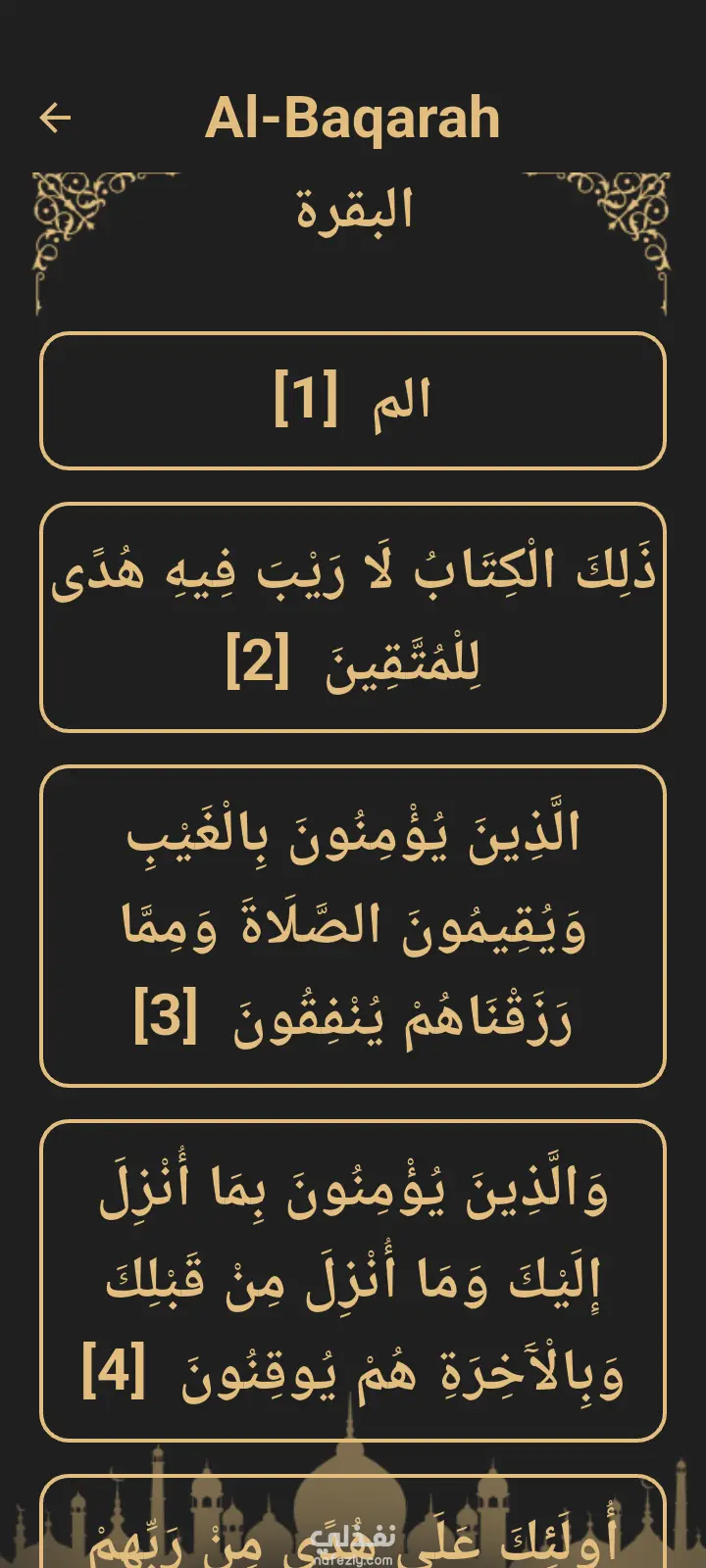Select the verse 2 card

(x=353, y=617)
